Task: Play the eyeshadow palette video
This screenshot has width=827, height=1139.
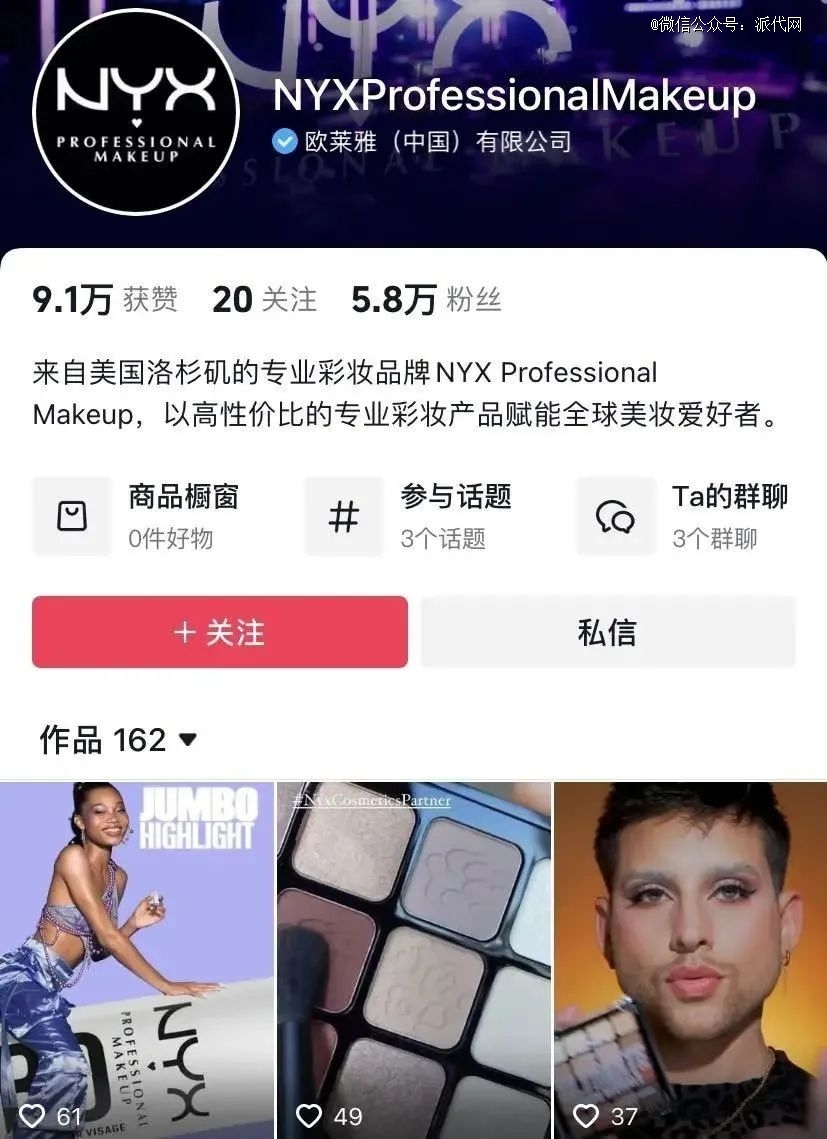Action: pyautogui.click(x=413, y=960)
